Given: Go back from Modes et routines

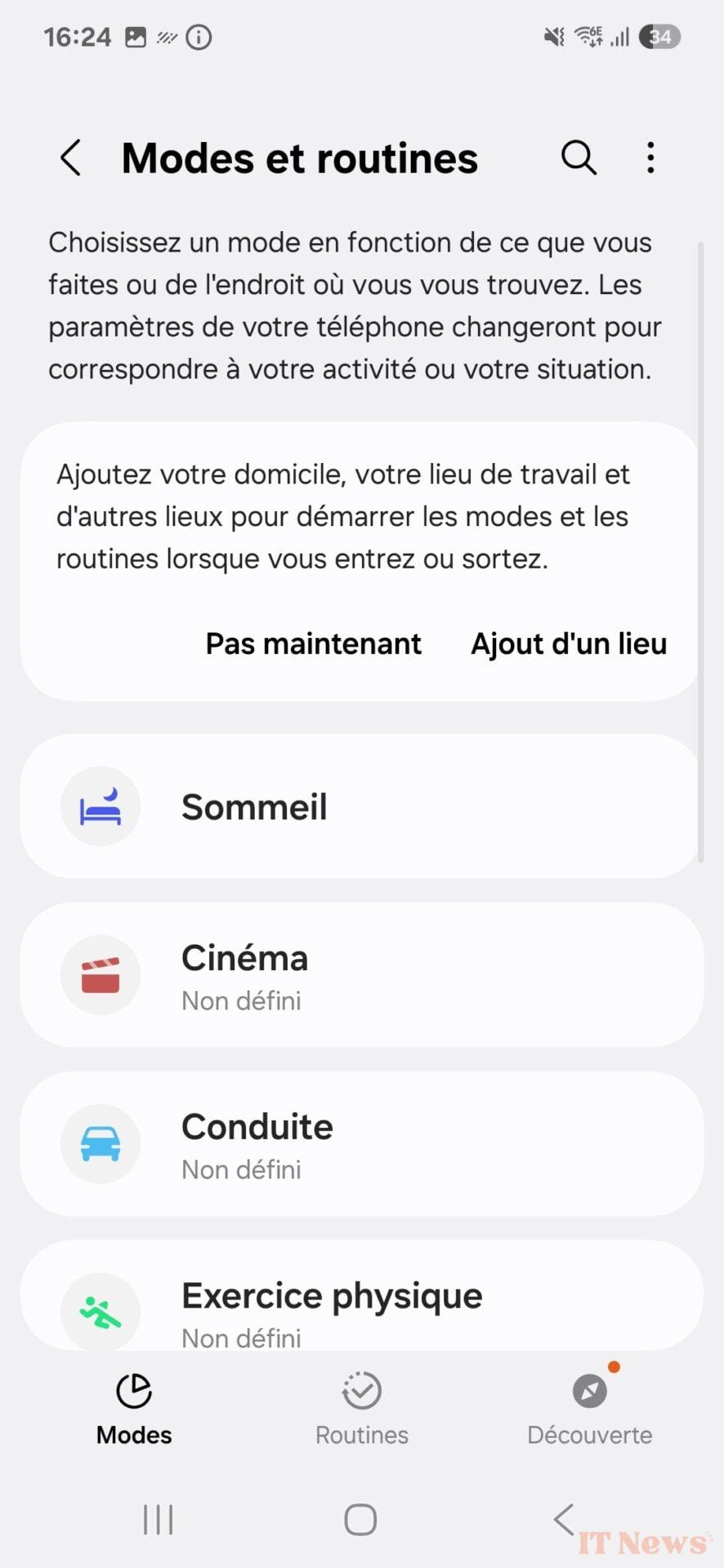Looking at the screenshot, I should tap(71, 158).
